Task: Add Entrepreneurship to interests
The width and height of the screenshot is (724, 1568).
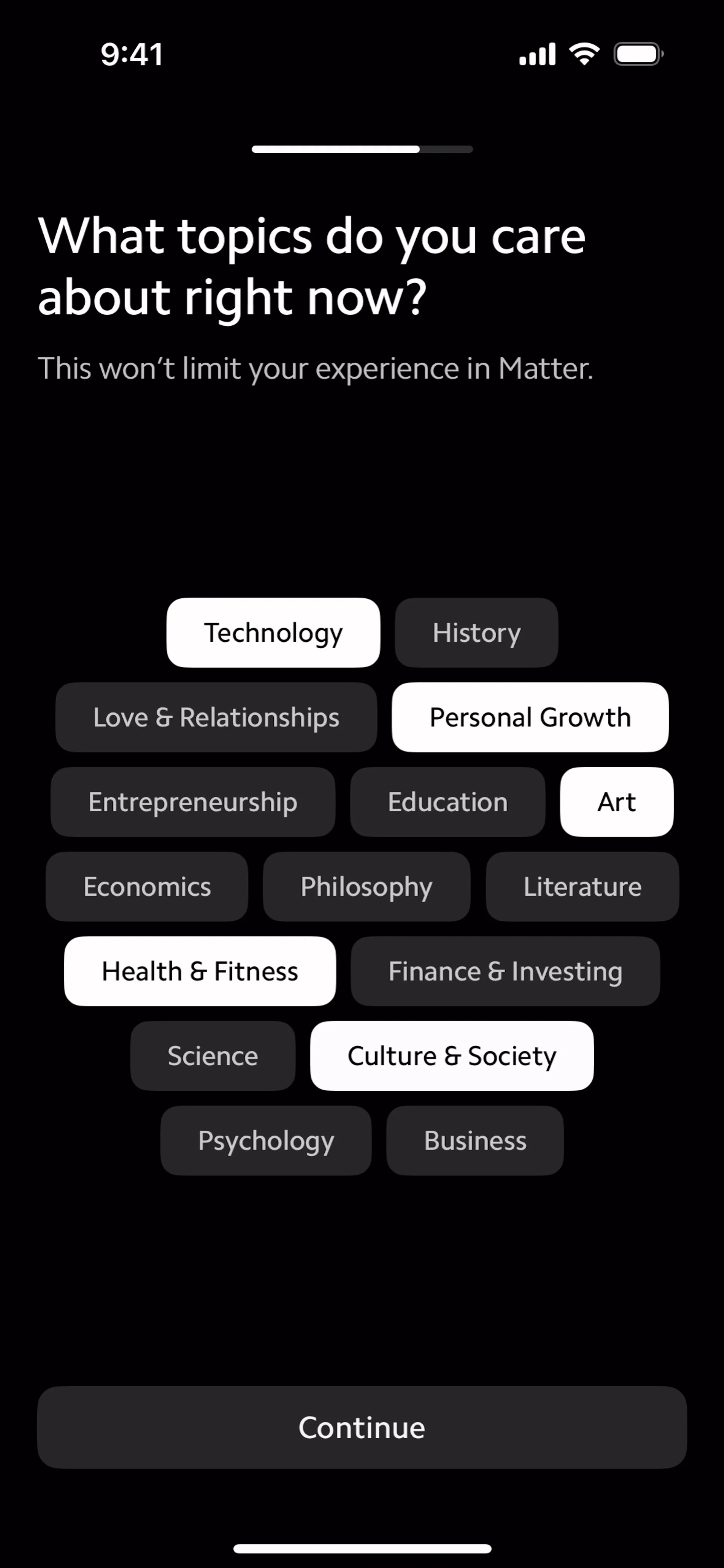Action: (x=192, y=802)
